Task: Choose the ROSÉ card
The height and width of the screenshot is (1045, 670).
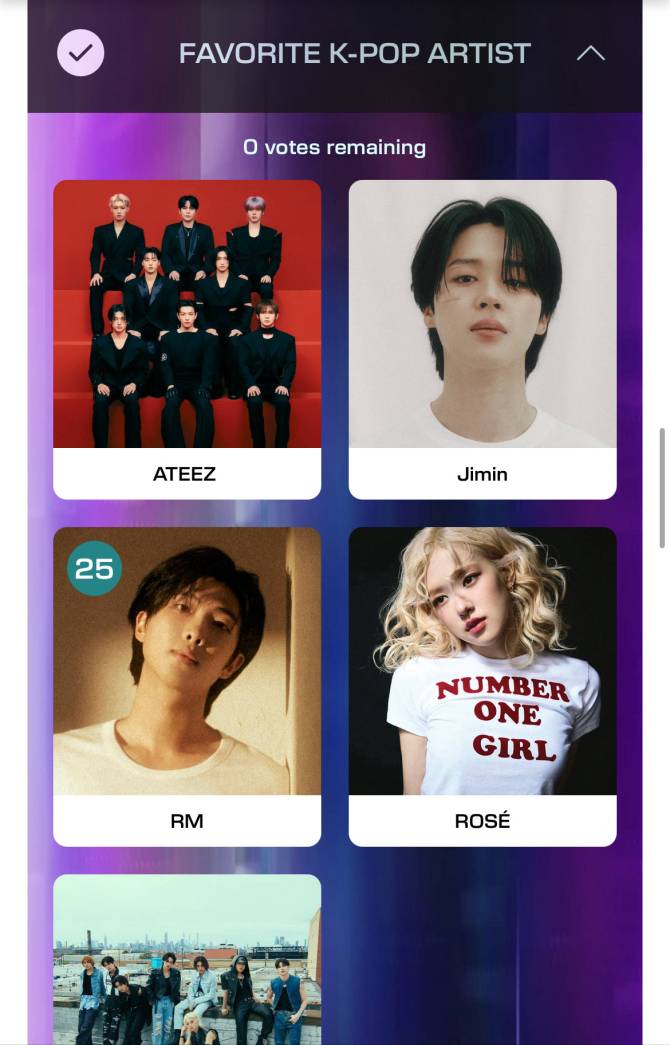Action: coord(482,685)
